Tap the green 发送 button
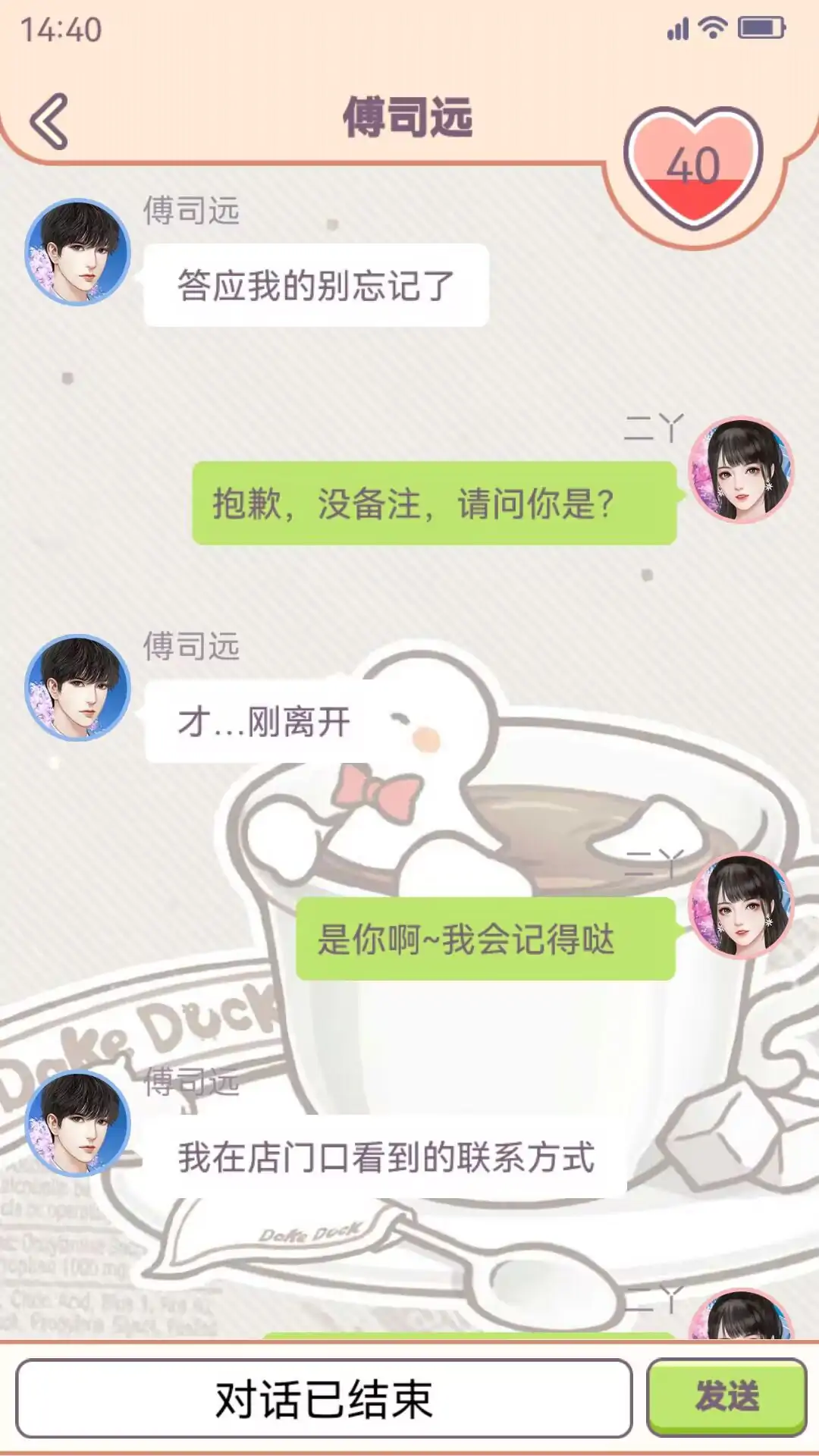 tap(726, 1396)
